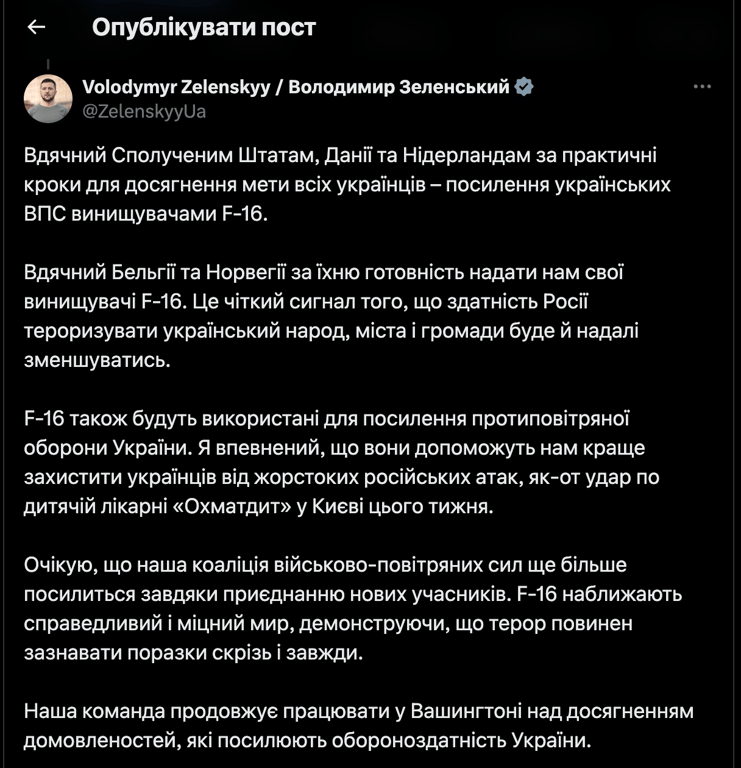Select the paragraph about Бельгії та Норвегії

(350, 312)
